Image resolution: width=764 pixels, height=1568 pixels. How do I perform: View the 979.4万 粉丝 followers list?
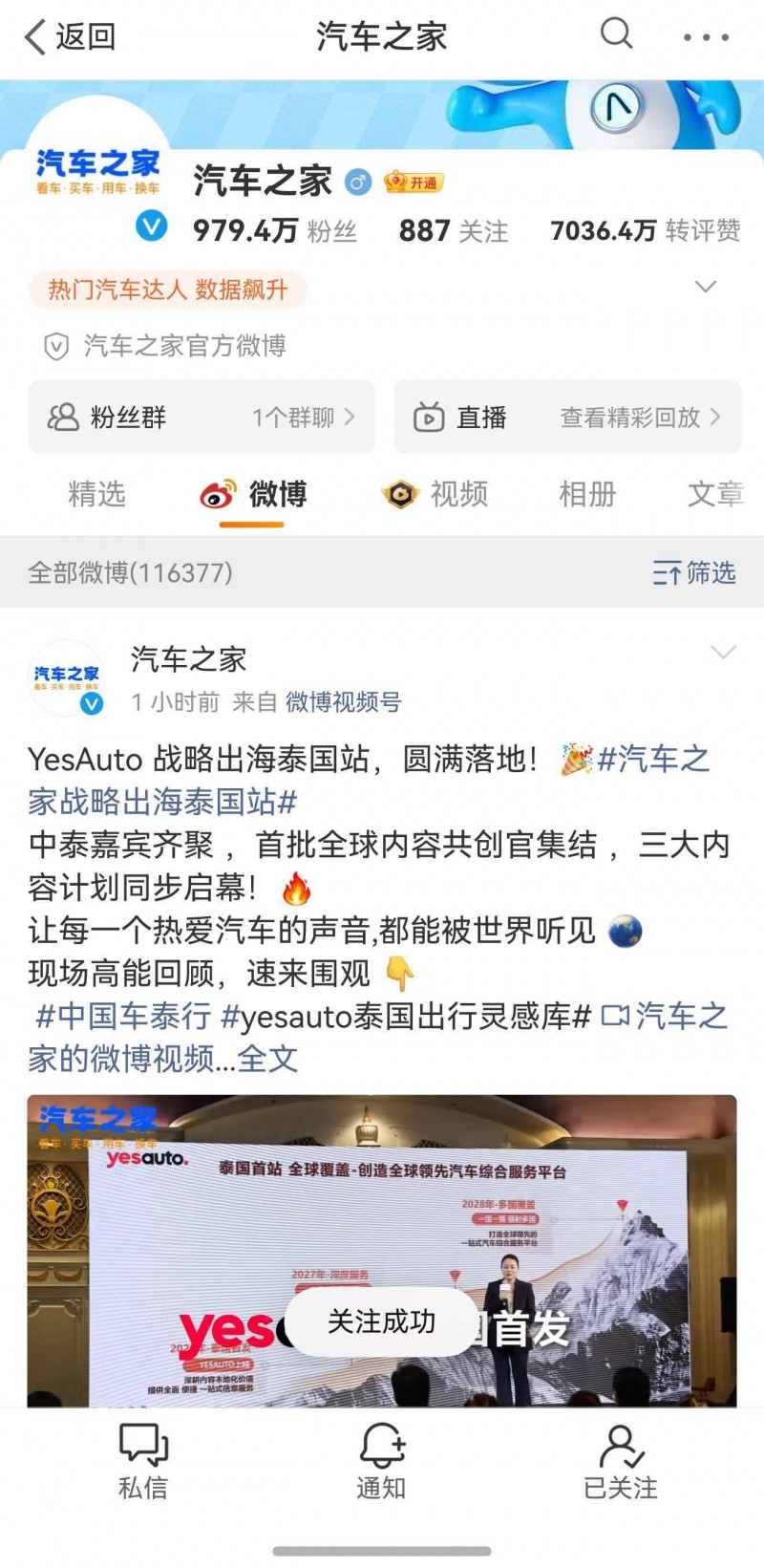click(275, 230)
